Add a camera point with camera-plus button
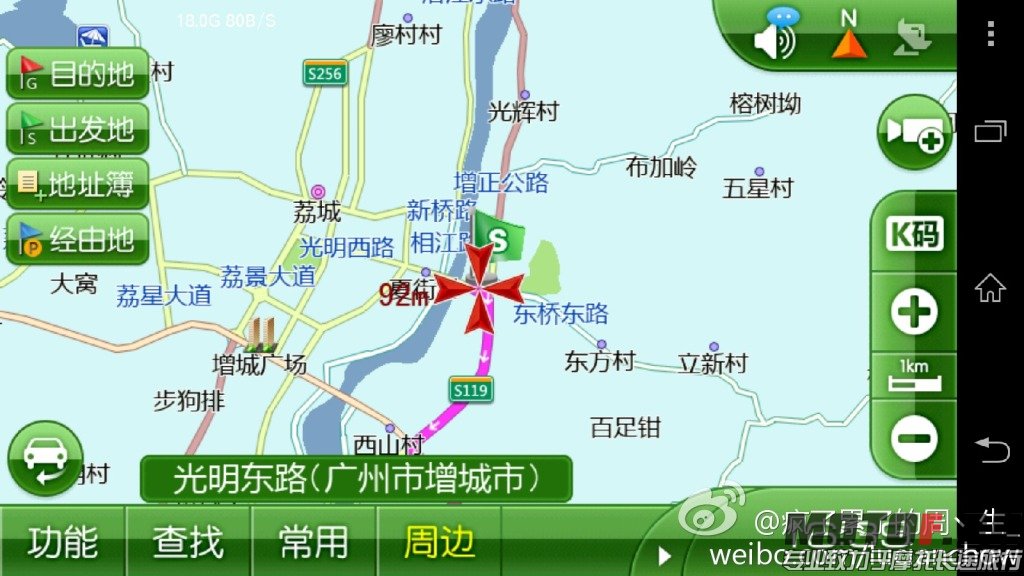Viewport: 1024px width, 576px height. (x=914, y=132)
